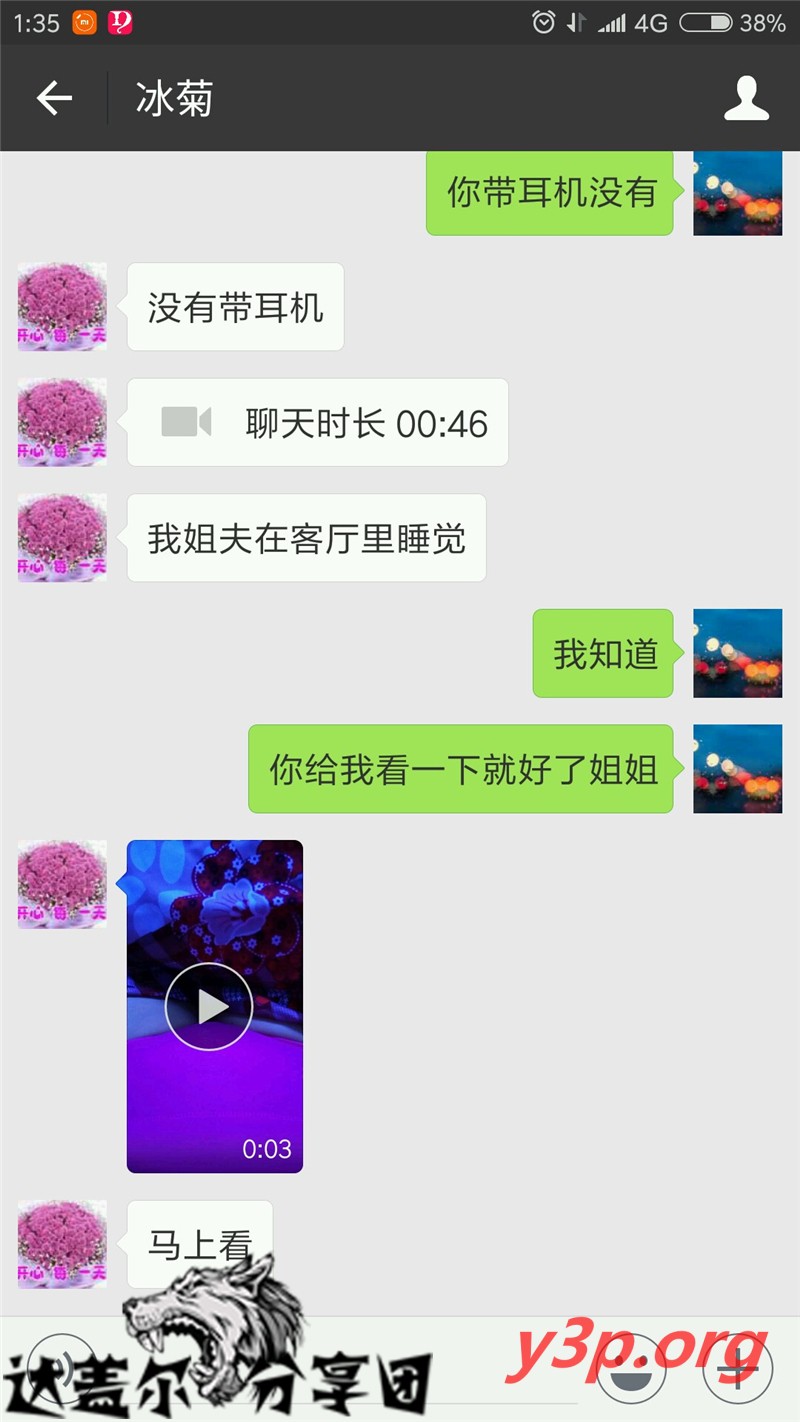Open contact avatar beside 没有带耳机

(x=62, y=307)
